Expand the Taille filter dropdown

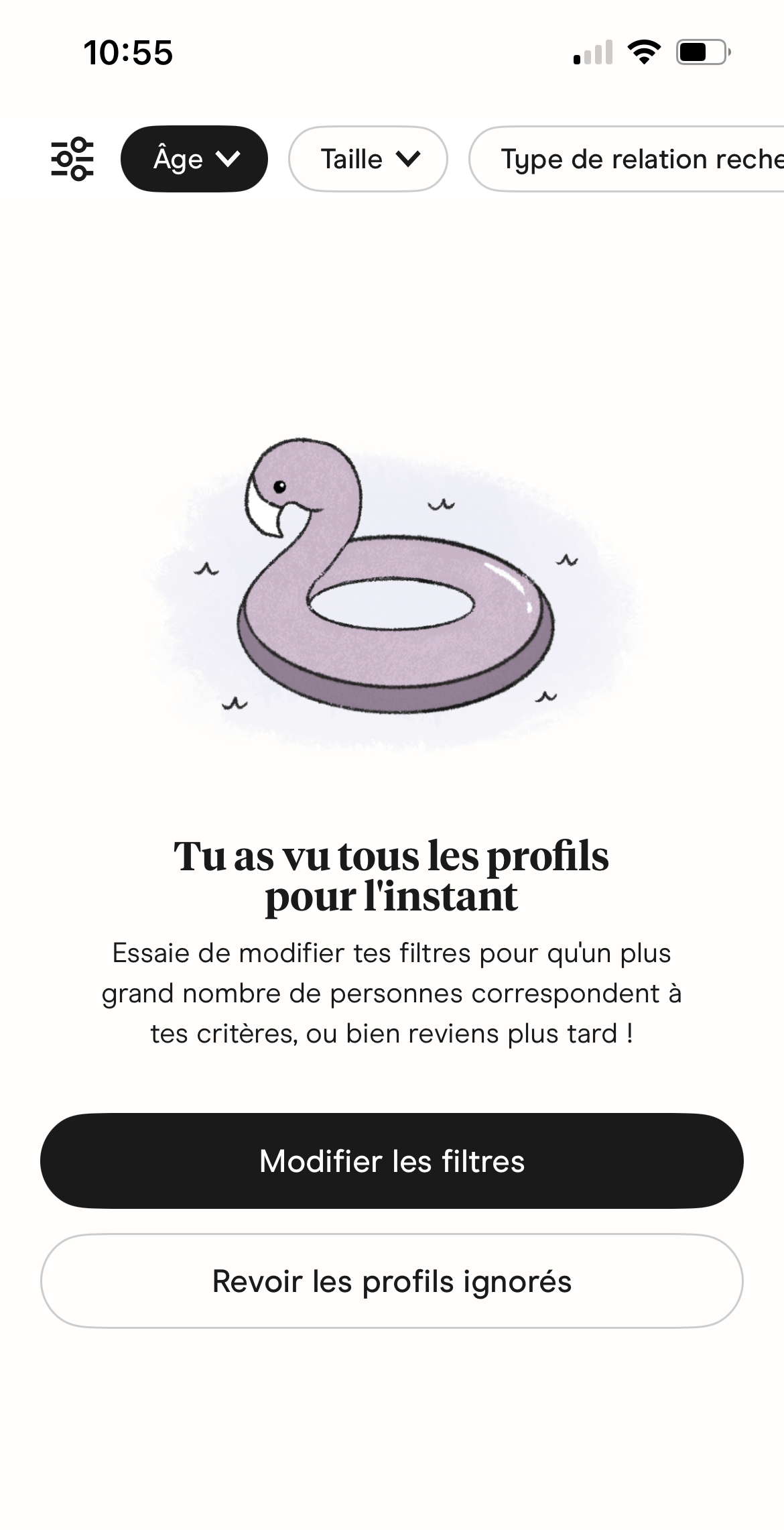click(368, 159)
